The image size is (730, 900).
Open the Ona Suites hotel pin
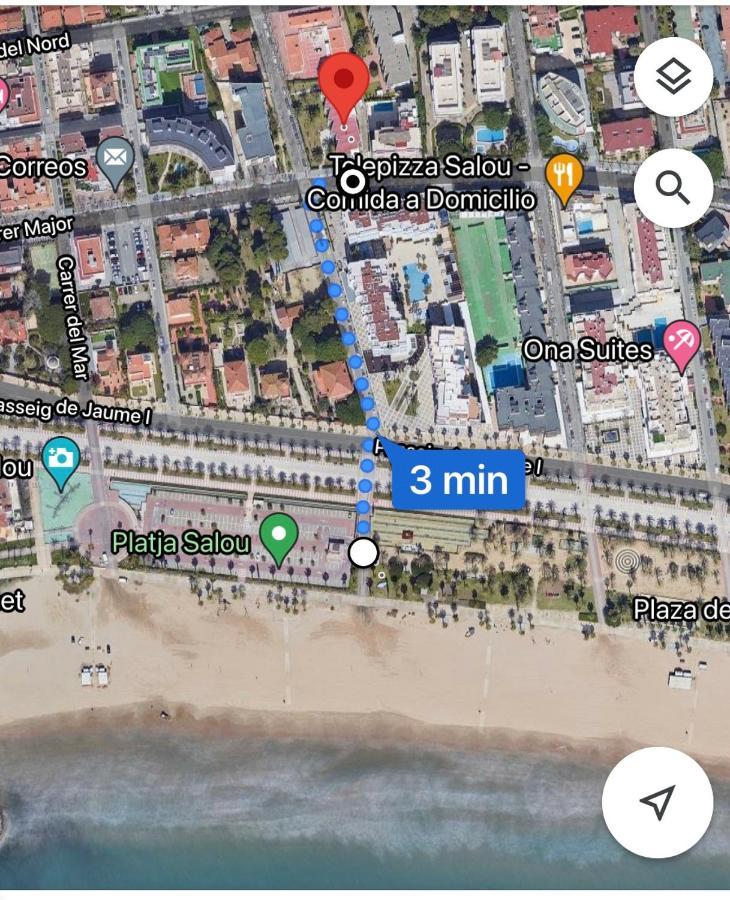pyautogui.click(x=681, y=344)
